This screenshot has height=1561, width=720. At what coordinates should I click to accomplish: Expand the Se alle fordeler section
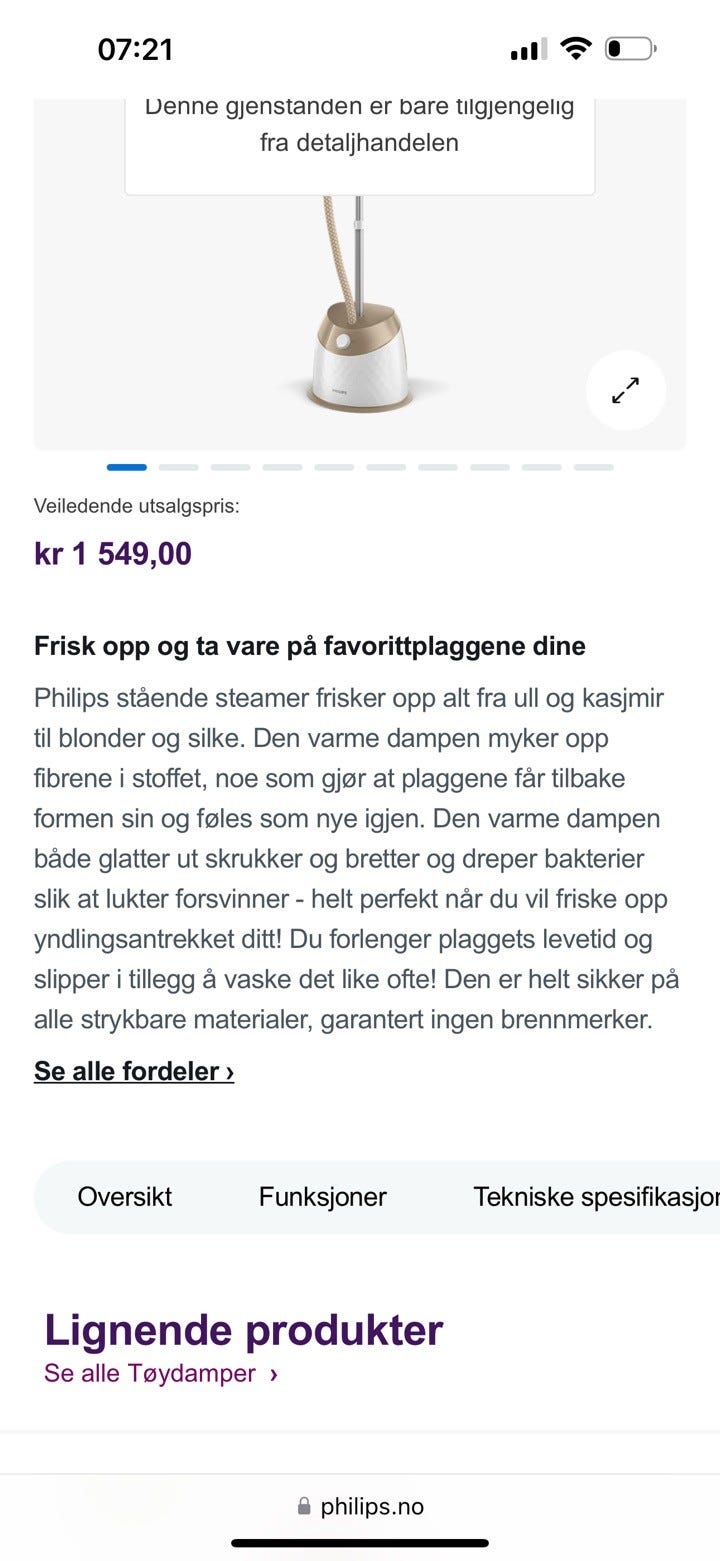[x=134, y=1070]
